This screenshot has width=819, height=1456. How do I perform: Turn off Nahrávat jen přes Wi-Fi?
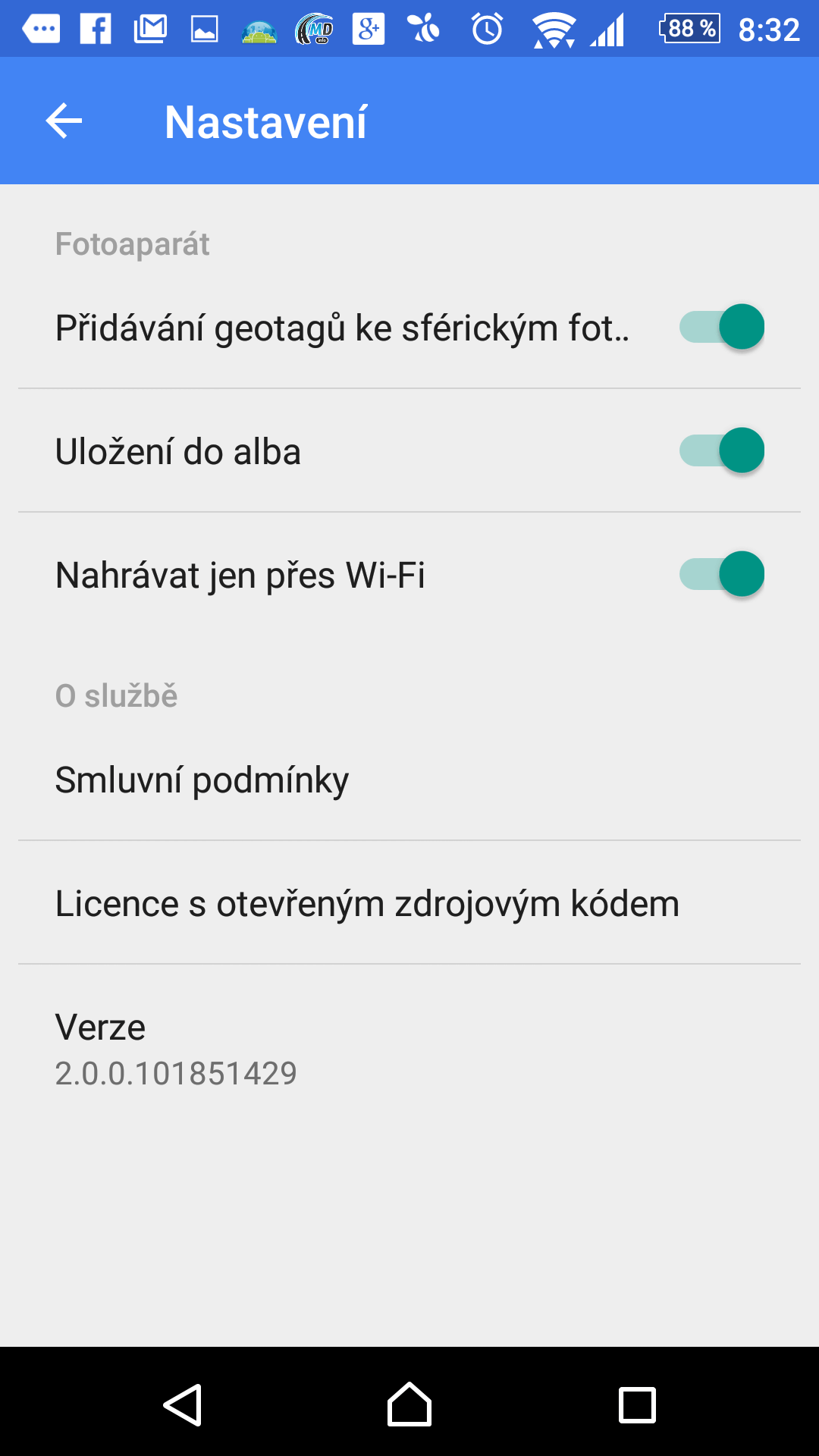coord(721,574)
